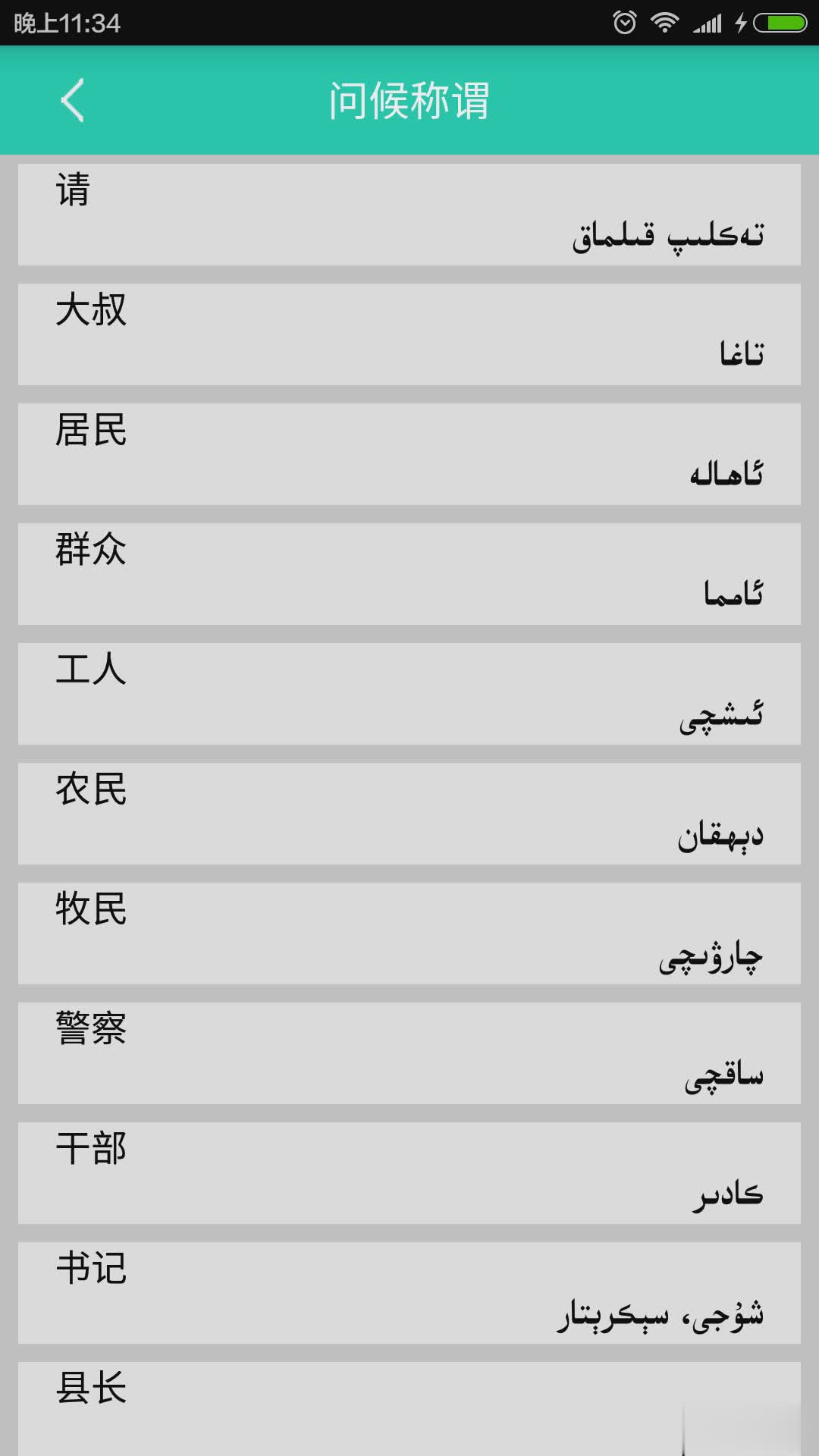Select the 警察 list item

(409, 1053)
